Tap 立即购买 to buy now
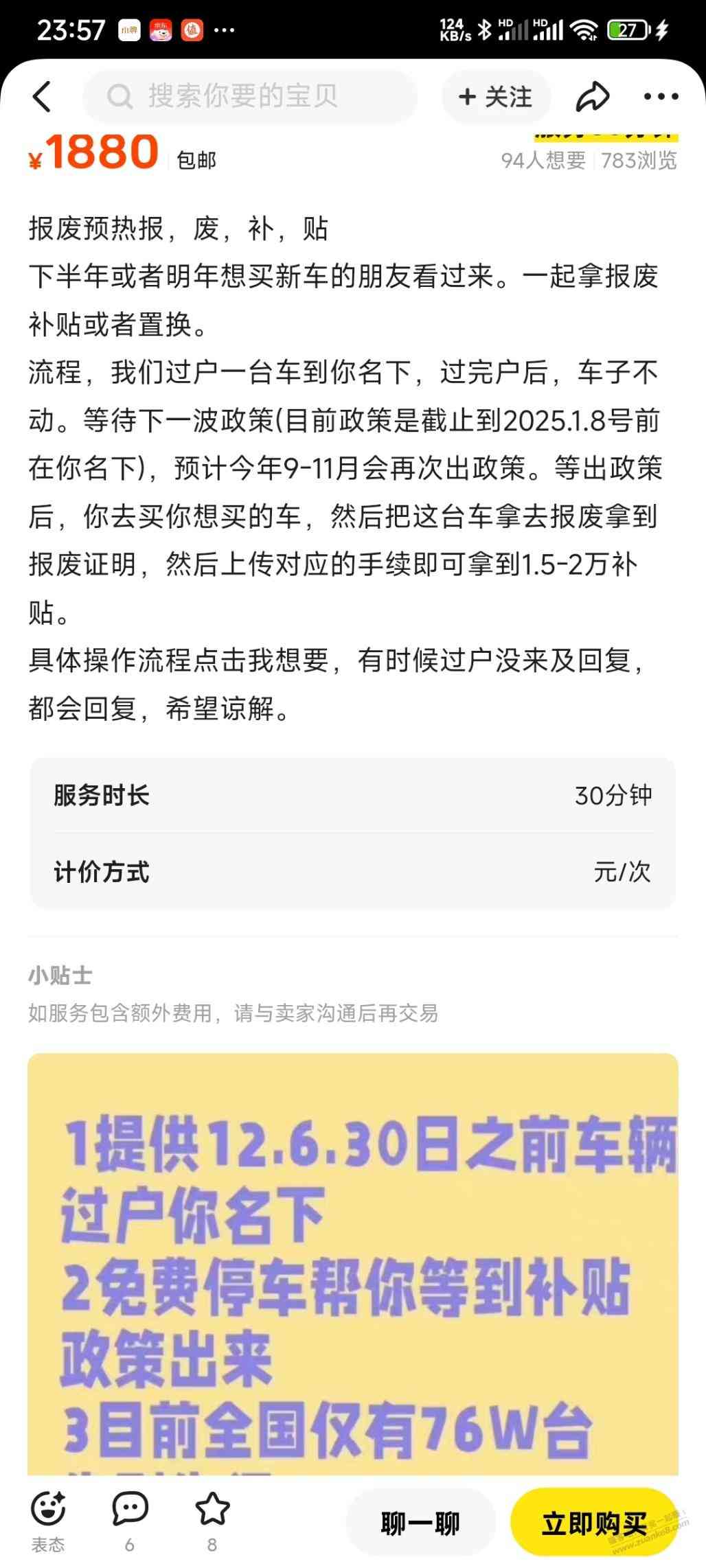The height and width of the screenshot is (1568, 706). pyautogui.click(x=593, y=1524)
